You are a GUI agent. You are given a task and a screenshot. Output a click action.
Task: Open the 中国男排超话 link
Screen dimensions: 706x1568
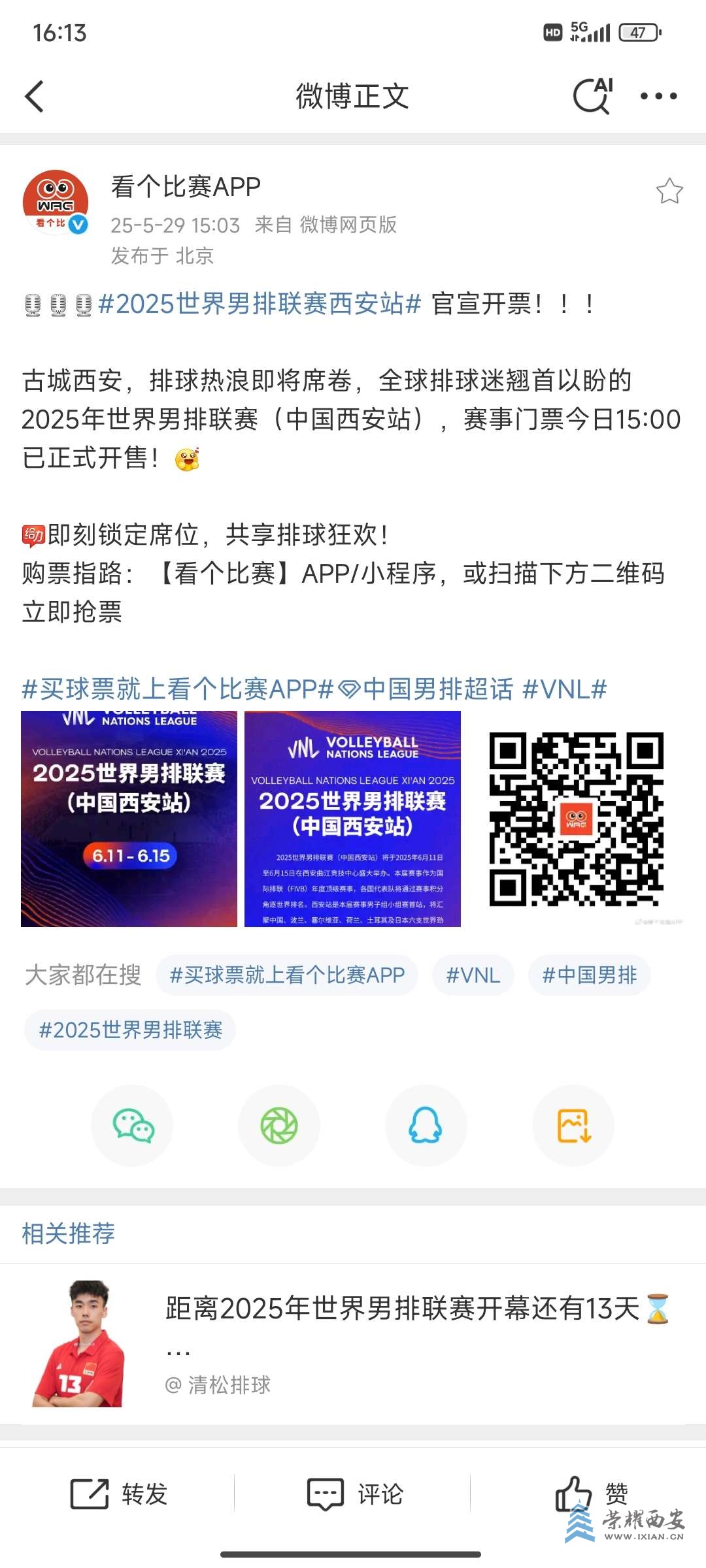point(428,689)
